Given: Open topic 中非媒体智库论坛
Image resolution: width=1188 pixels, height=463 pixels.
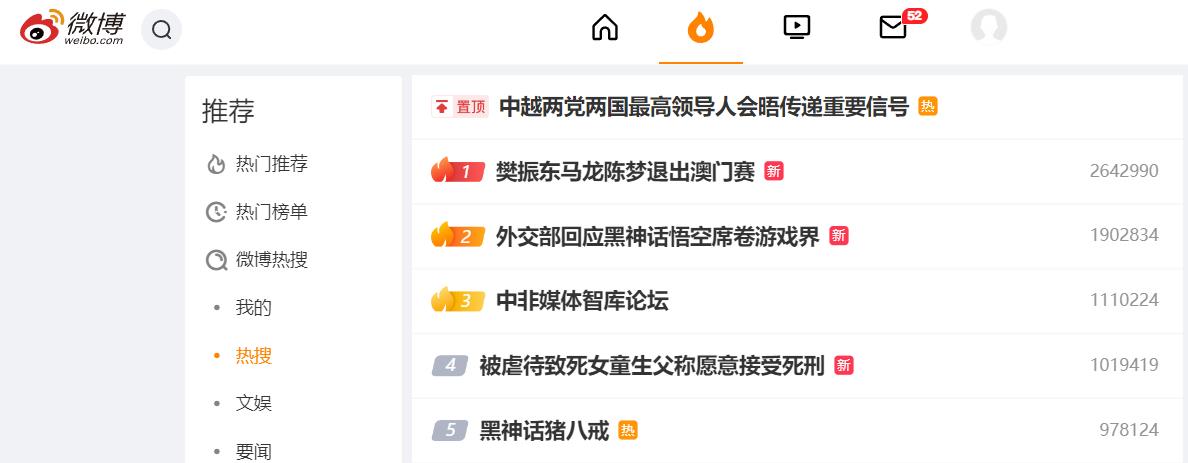Looking at the screenshot, I should (x=582, y=301).
